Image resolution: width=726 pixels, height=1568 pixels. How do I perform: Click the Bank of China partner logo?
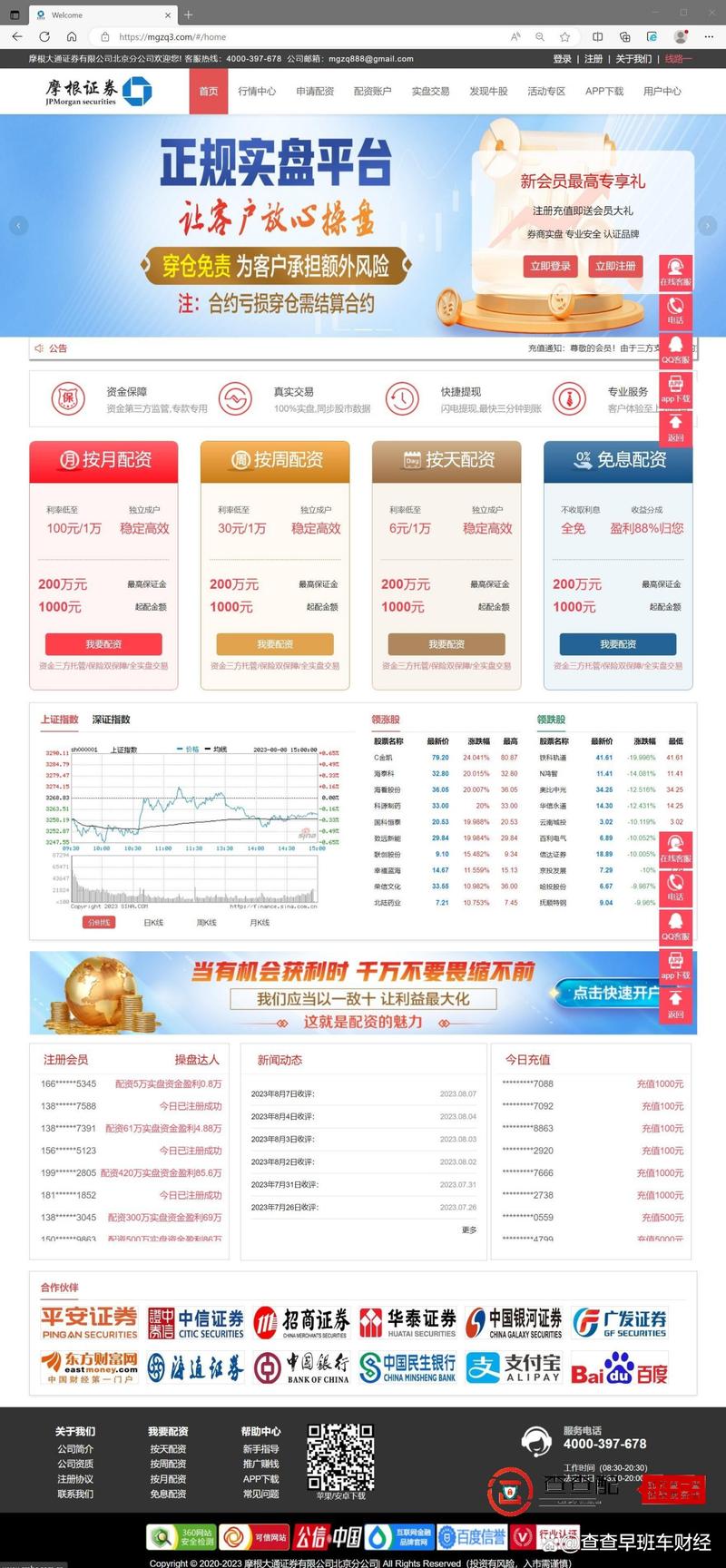(x=300, y=1367)
